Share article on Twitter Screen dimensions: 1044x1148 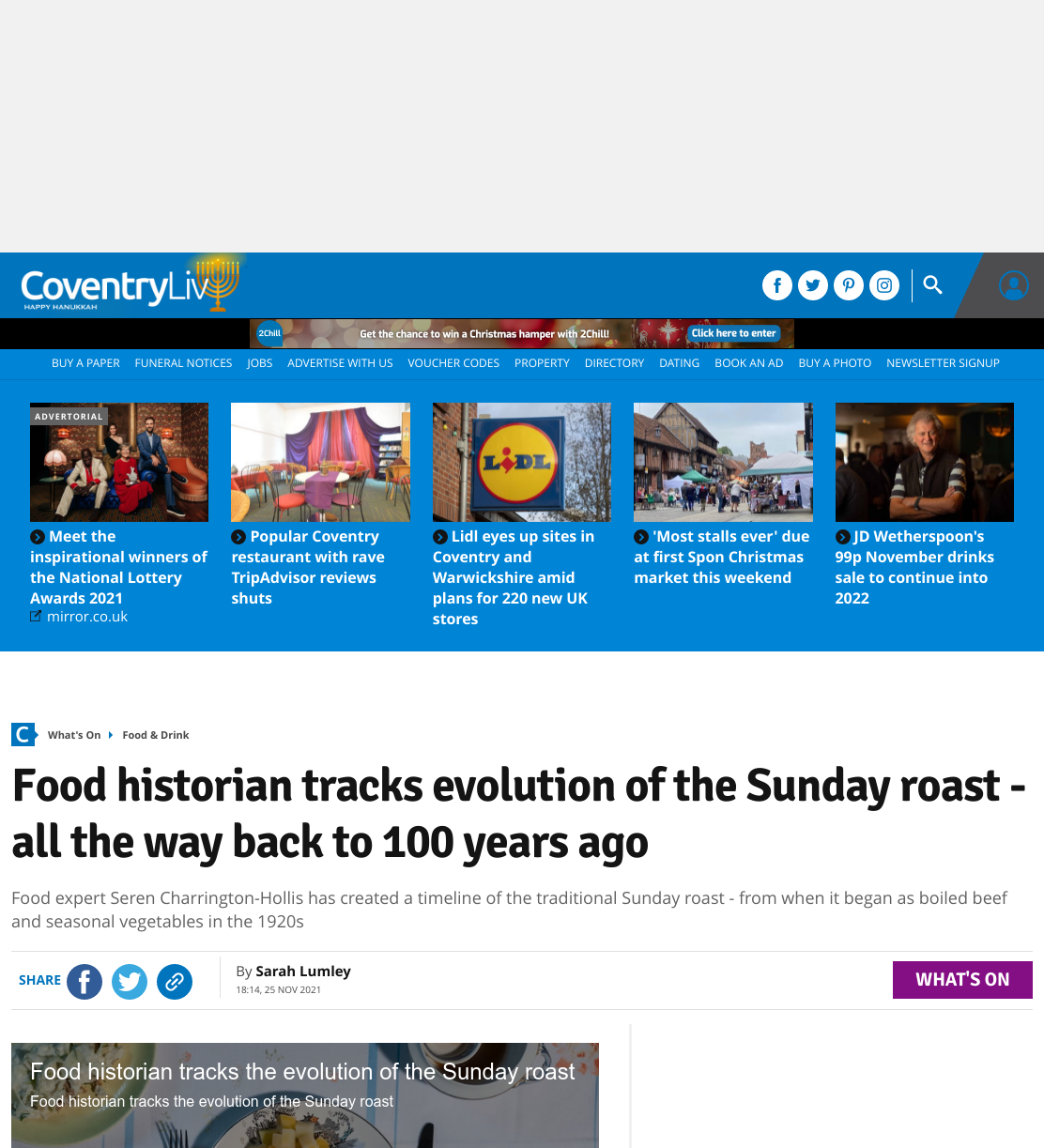click(x=130, y=982)
